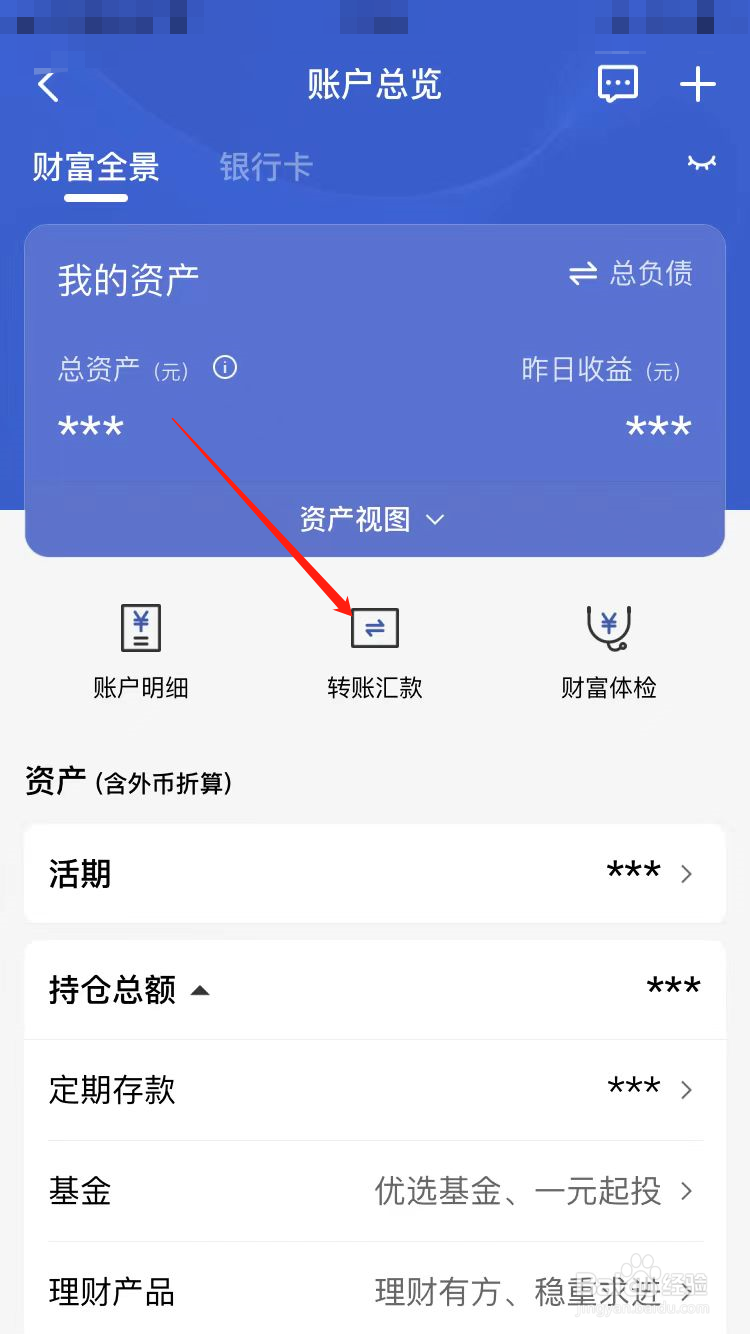Reveal the hidden 总资产 amount

tap(90, 426)
